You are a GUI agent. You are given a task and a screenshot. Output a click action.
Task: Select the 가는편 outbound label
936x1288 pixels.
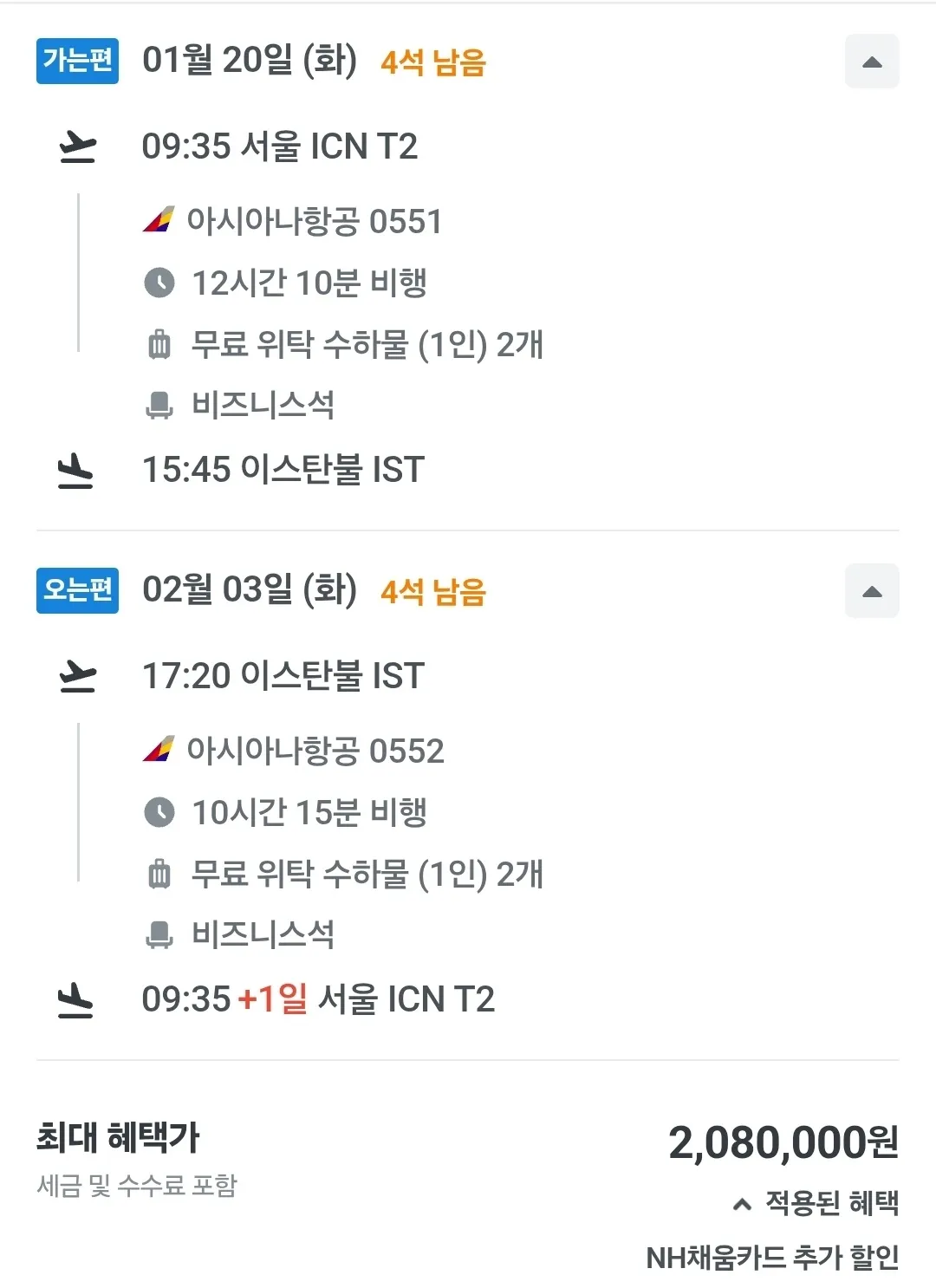76,62
